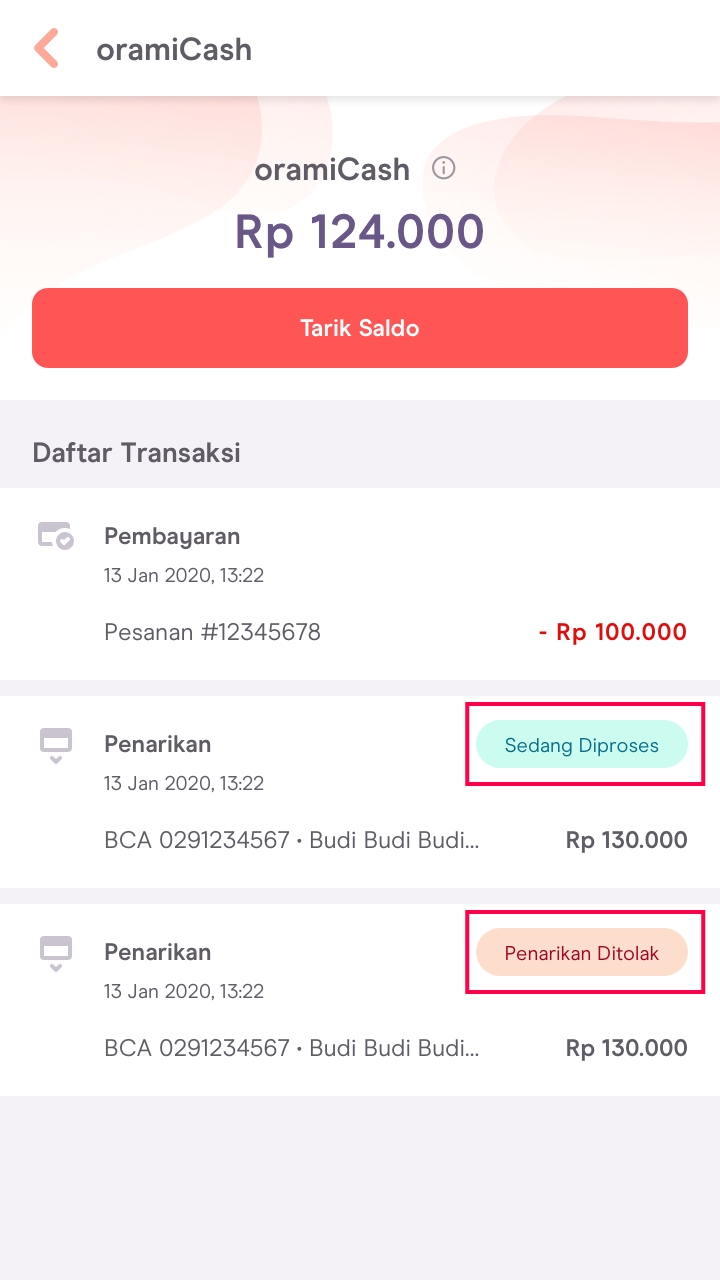Open the oramiCash info icon

(x=443, y=168)
